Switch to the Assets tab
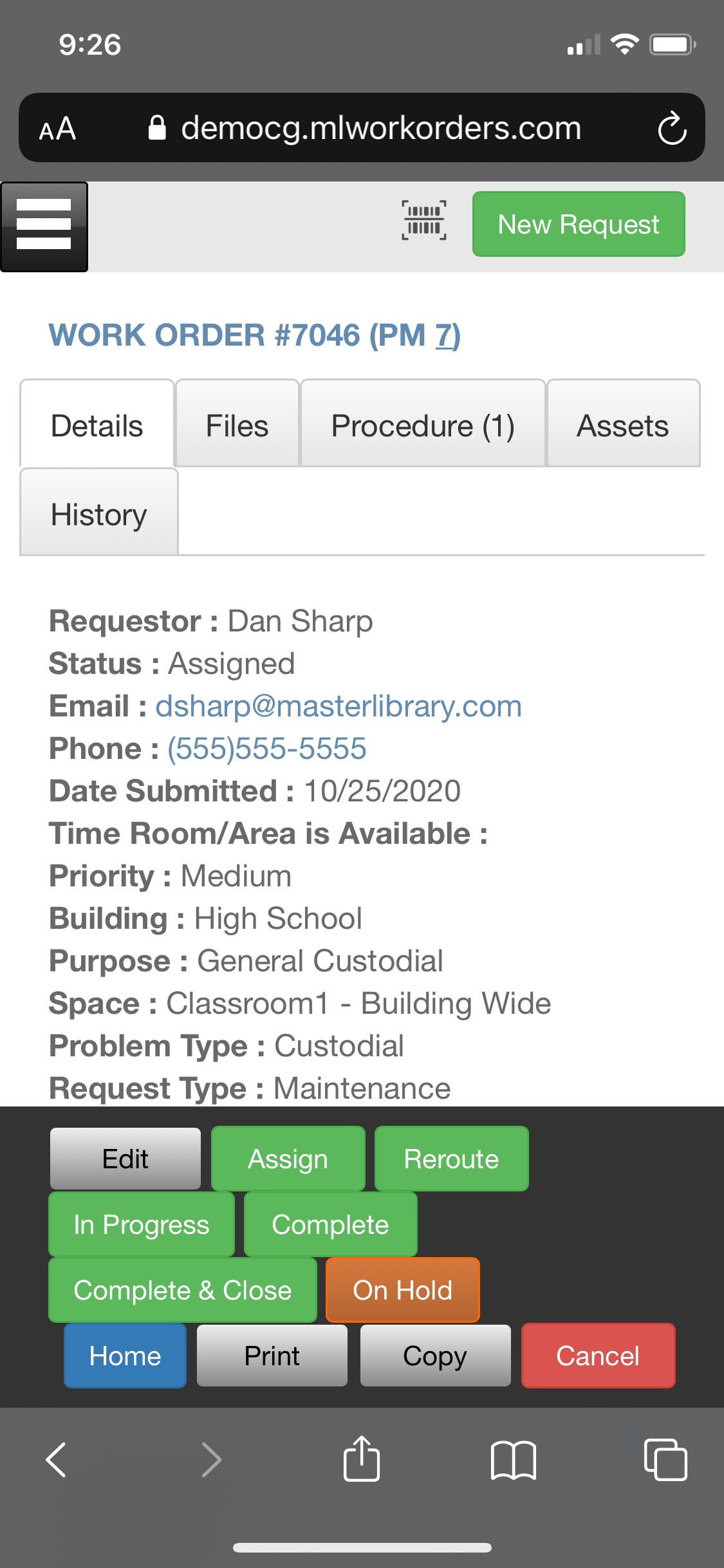The height and width of the screenshot is (1568, 724). click(x=623, y=424)
